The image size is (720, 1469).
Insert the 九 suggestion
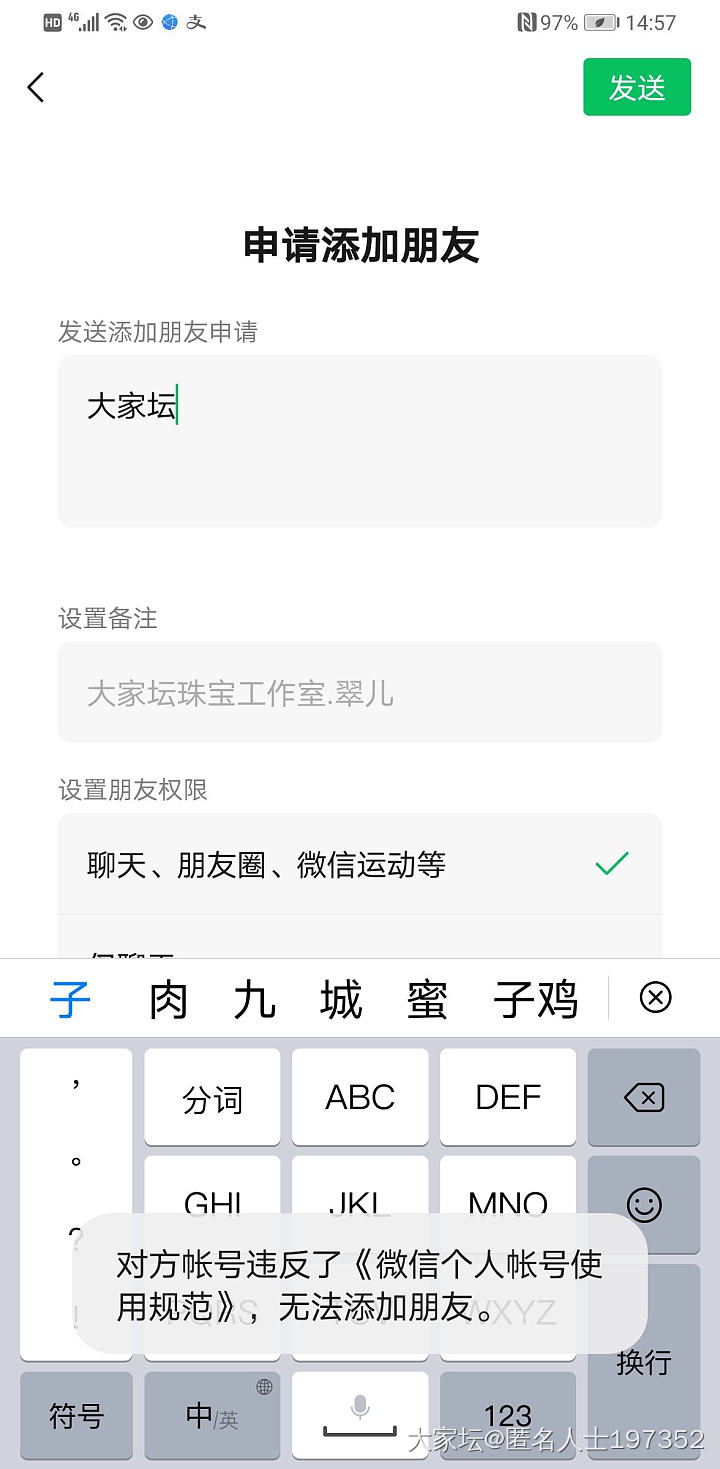(254, 998)
